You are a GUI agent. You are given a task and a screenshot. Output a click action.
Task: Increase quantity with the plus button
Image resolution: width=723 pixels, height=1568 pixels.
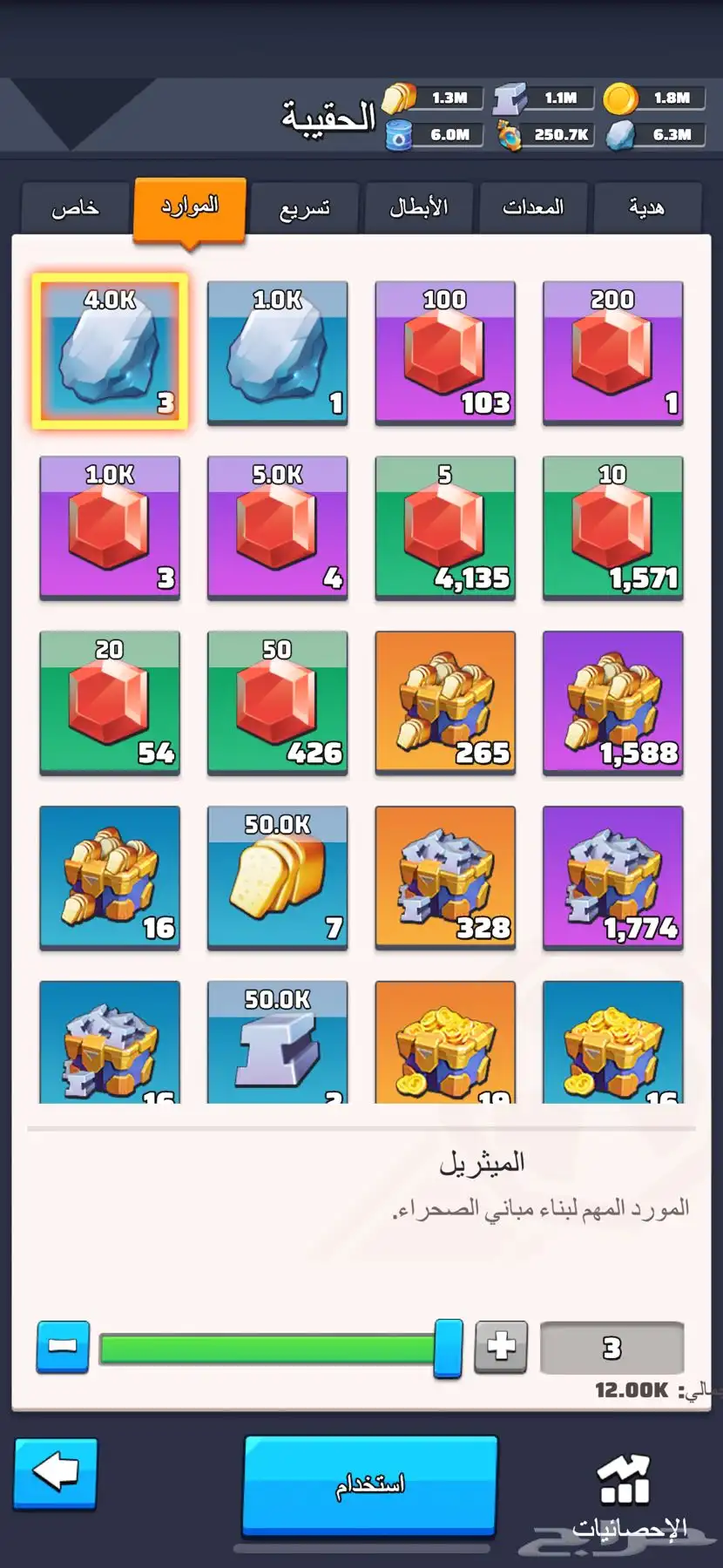tap(501, 1347)
